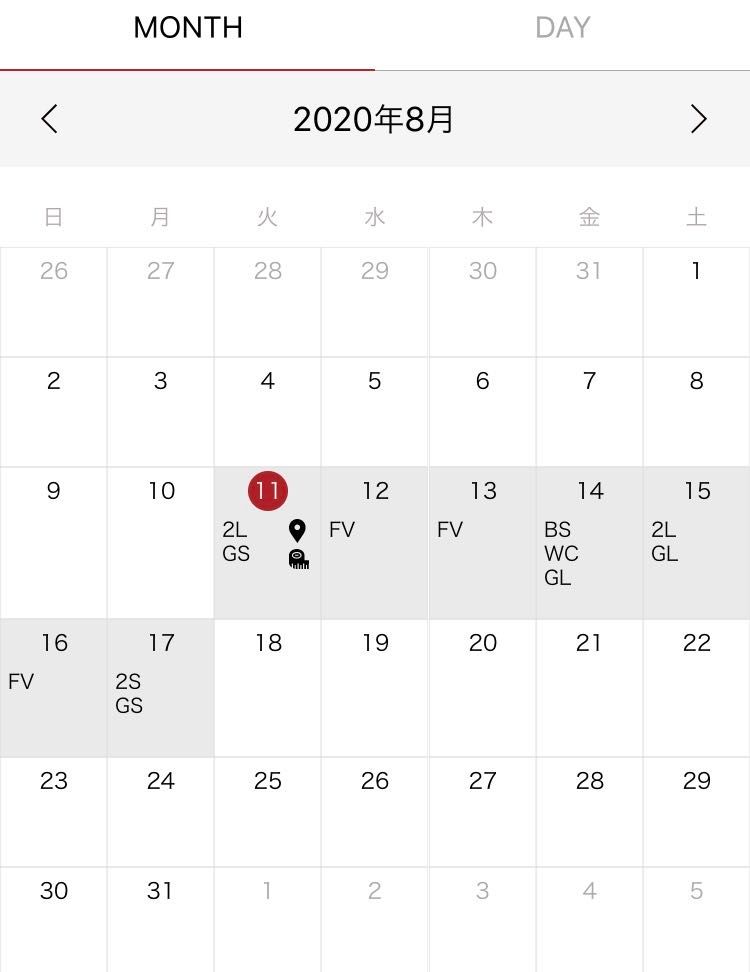Select August 12 marked FV

pyautogui.click(x=375, y=541)
